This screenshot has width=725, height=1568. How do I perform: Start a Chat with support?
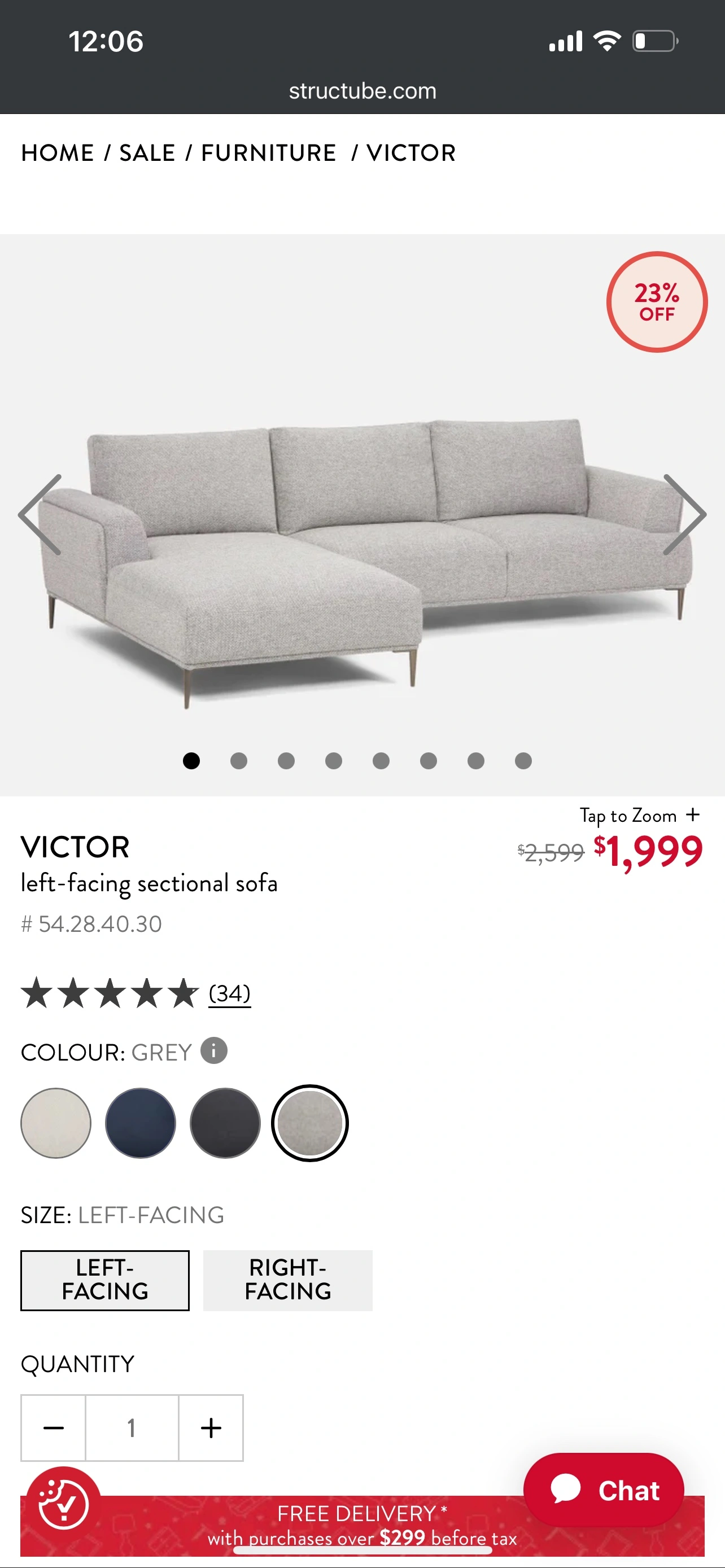pyautogui.click(x=604, y=1490)
